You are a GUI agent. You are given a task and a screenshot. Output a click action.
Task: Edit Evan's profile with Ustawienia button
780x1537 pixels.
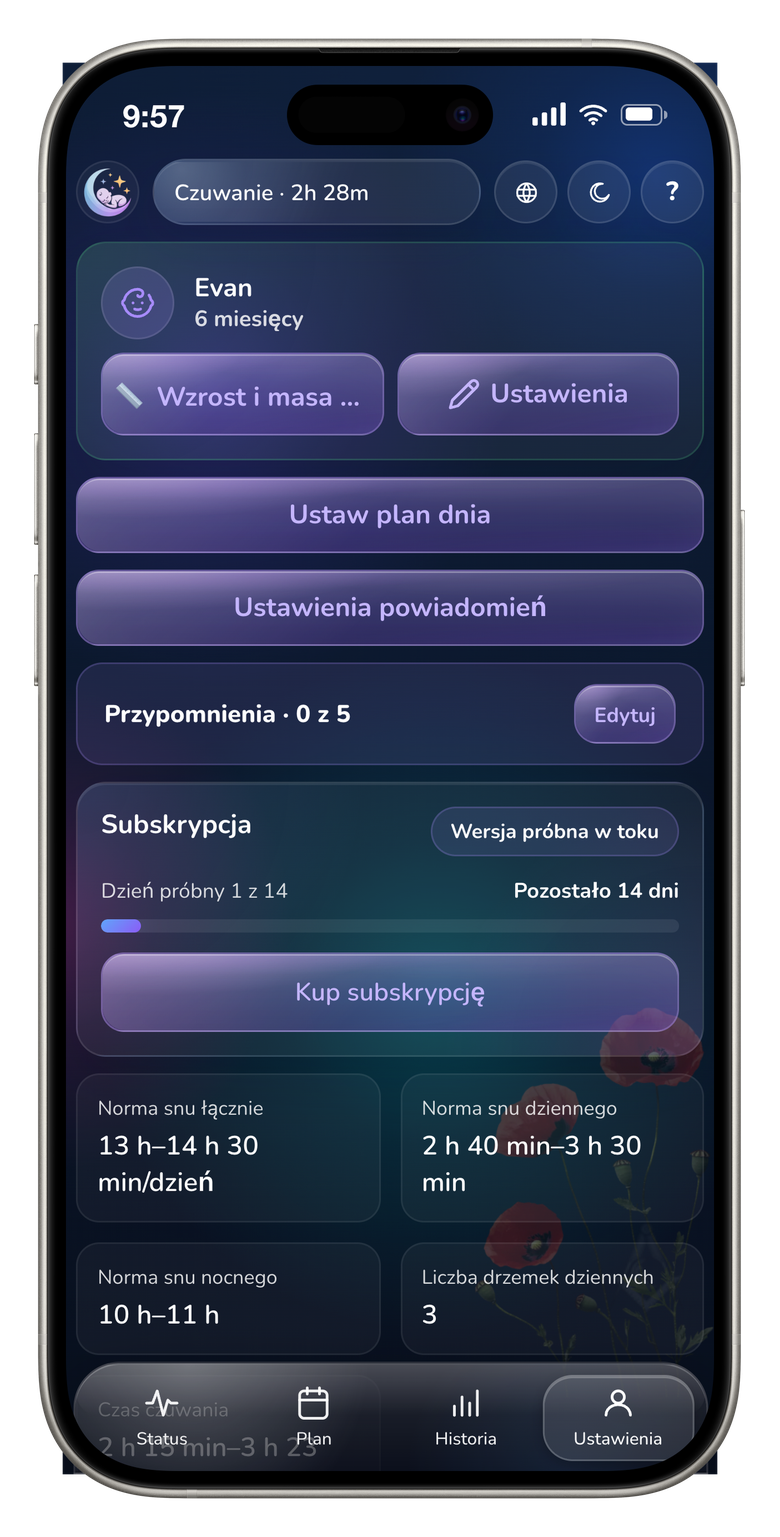coord(538,394)
